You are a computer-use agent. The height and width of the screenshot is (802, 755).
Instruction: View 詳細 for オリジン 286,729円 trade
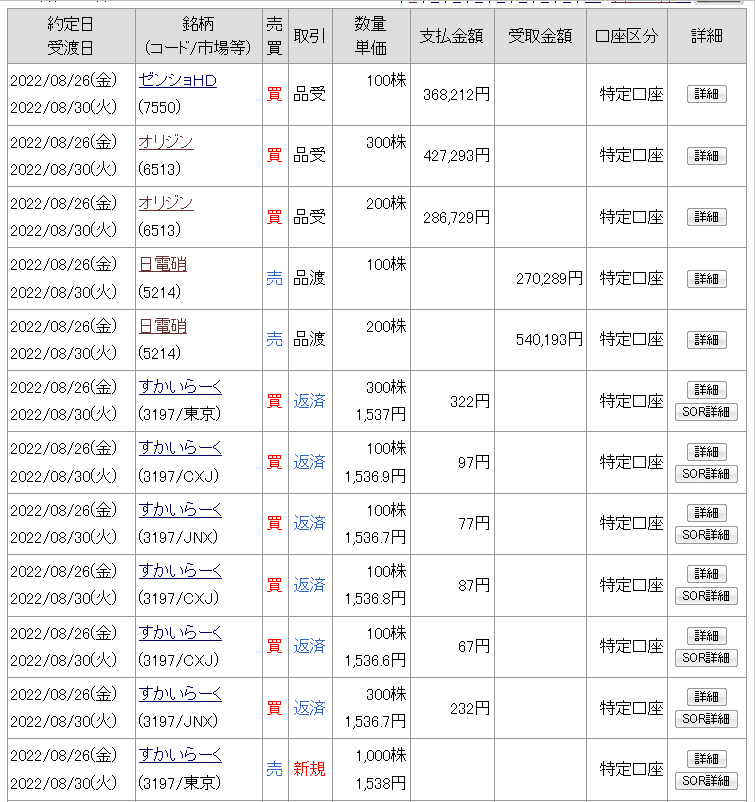pyautogui.click(x=706, y=217)
